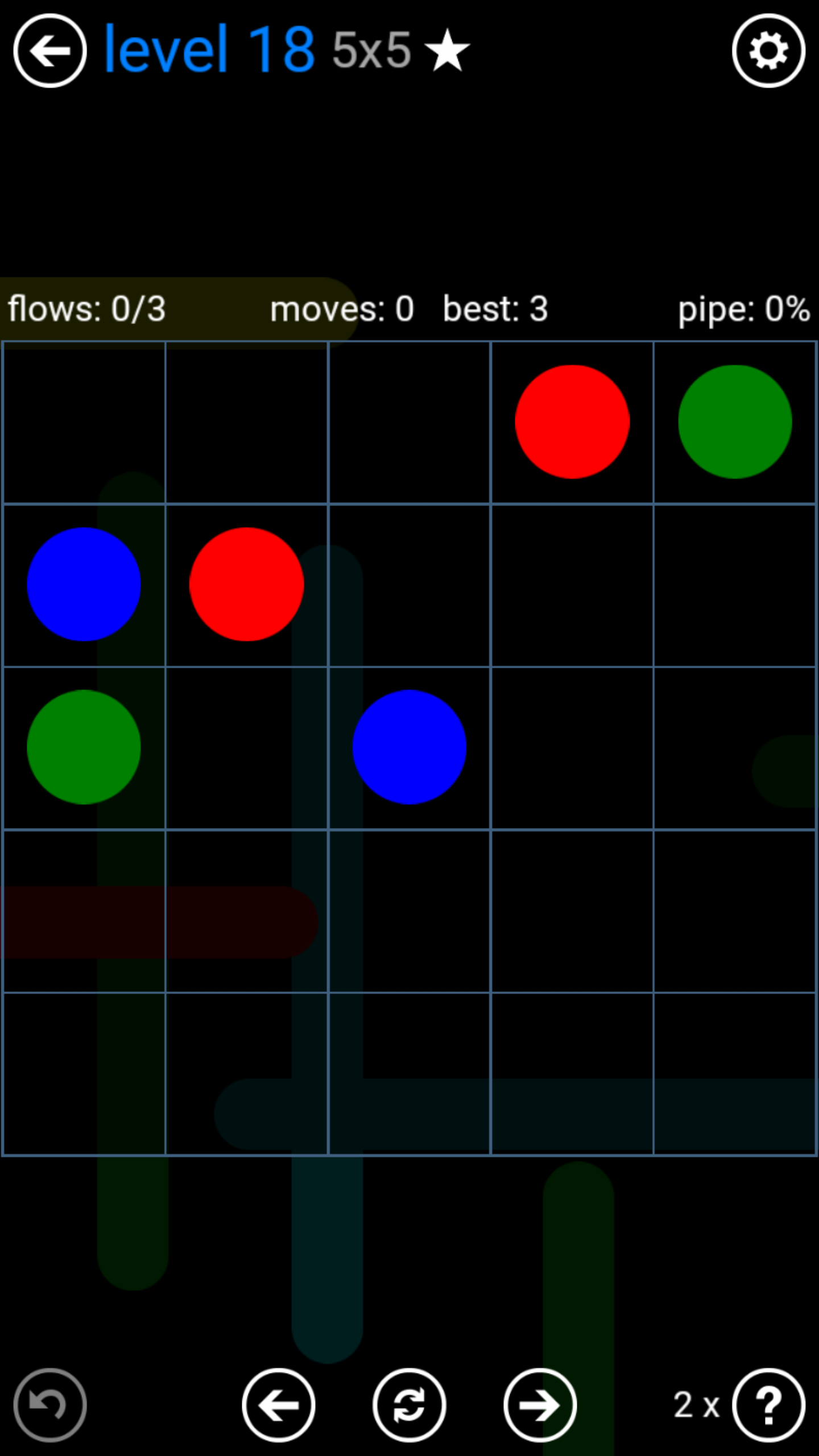Undo the last move
819x1456 pixels.
50,1405
